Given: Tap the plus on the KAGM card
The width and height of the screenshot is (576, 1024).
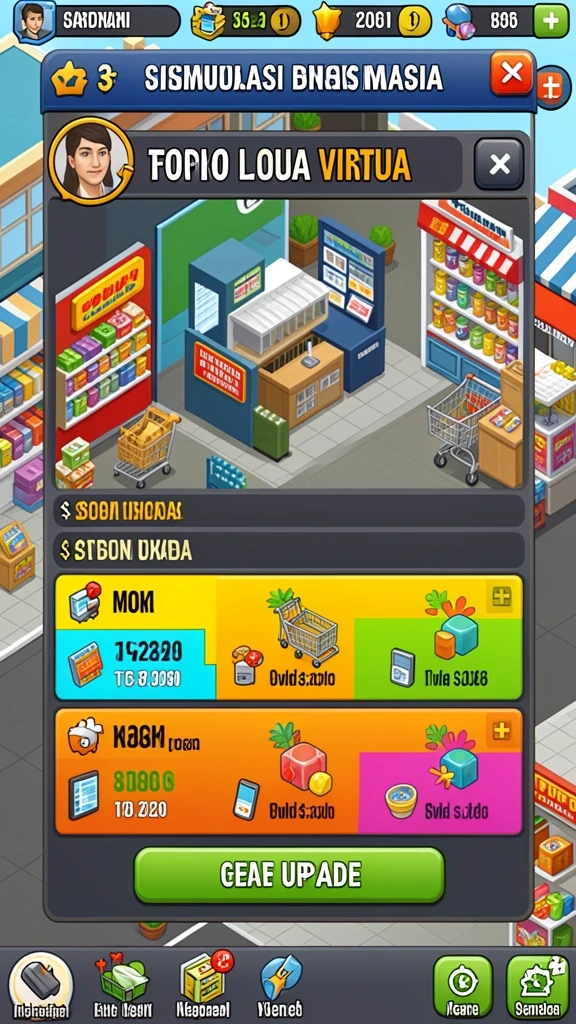Looking at the screenshot, I should pyautogui.click(x=501, y=731).
